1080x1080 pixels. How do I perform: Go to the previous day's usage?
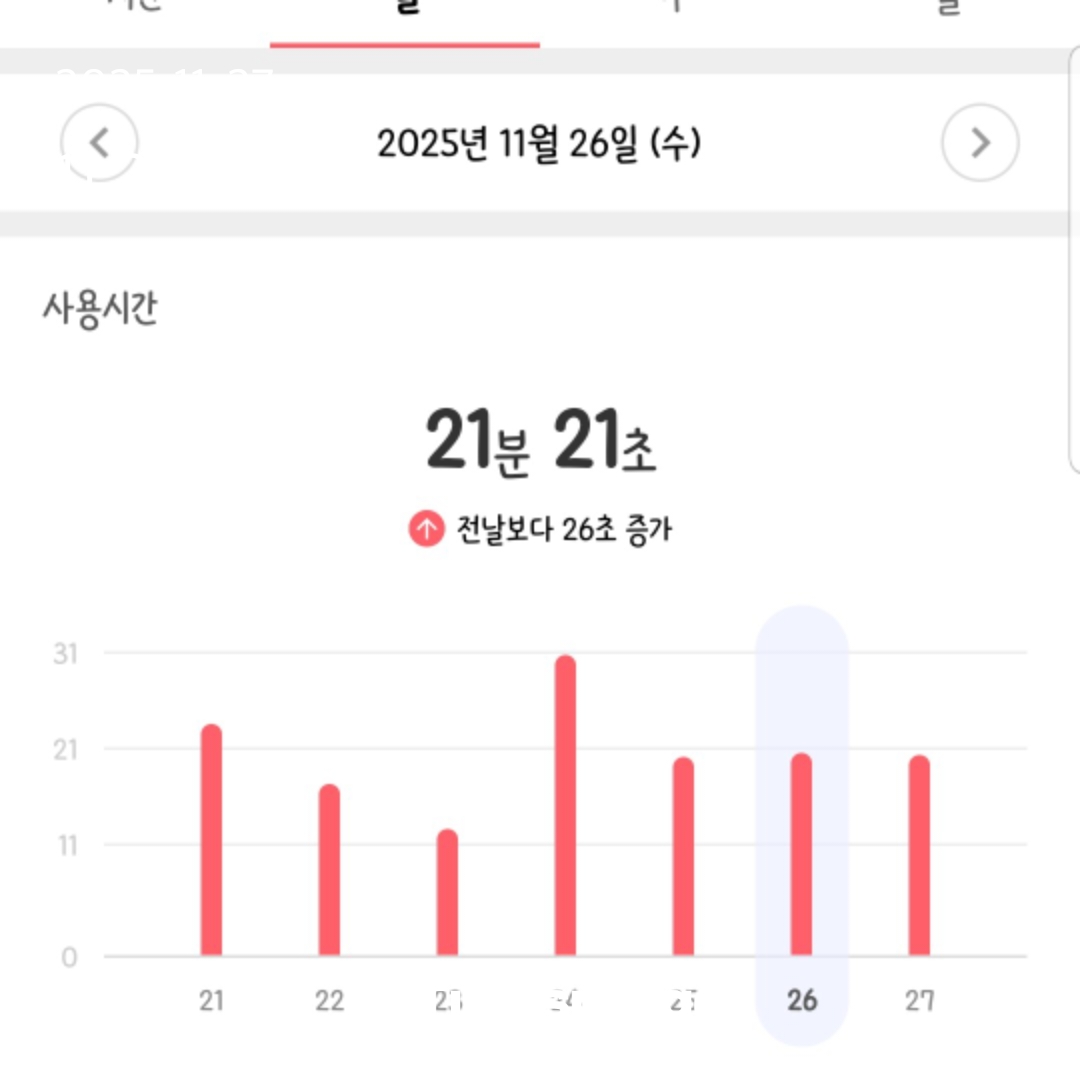[x=99, y=144]
